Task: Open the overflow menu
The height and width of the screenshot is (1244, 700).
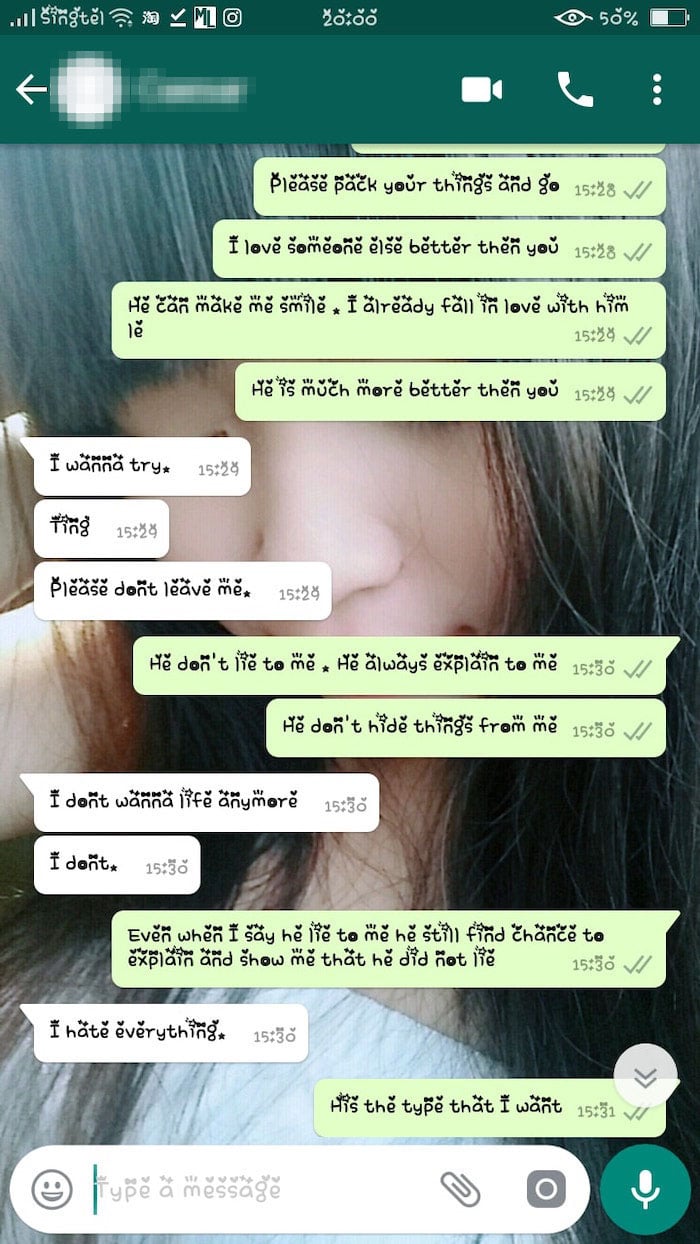Action: pyautogui.click(x=657, y=90)
